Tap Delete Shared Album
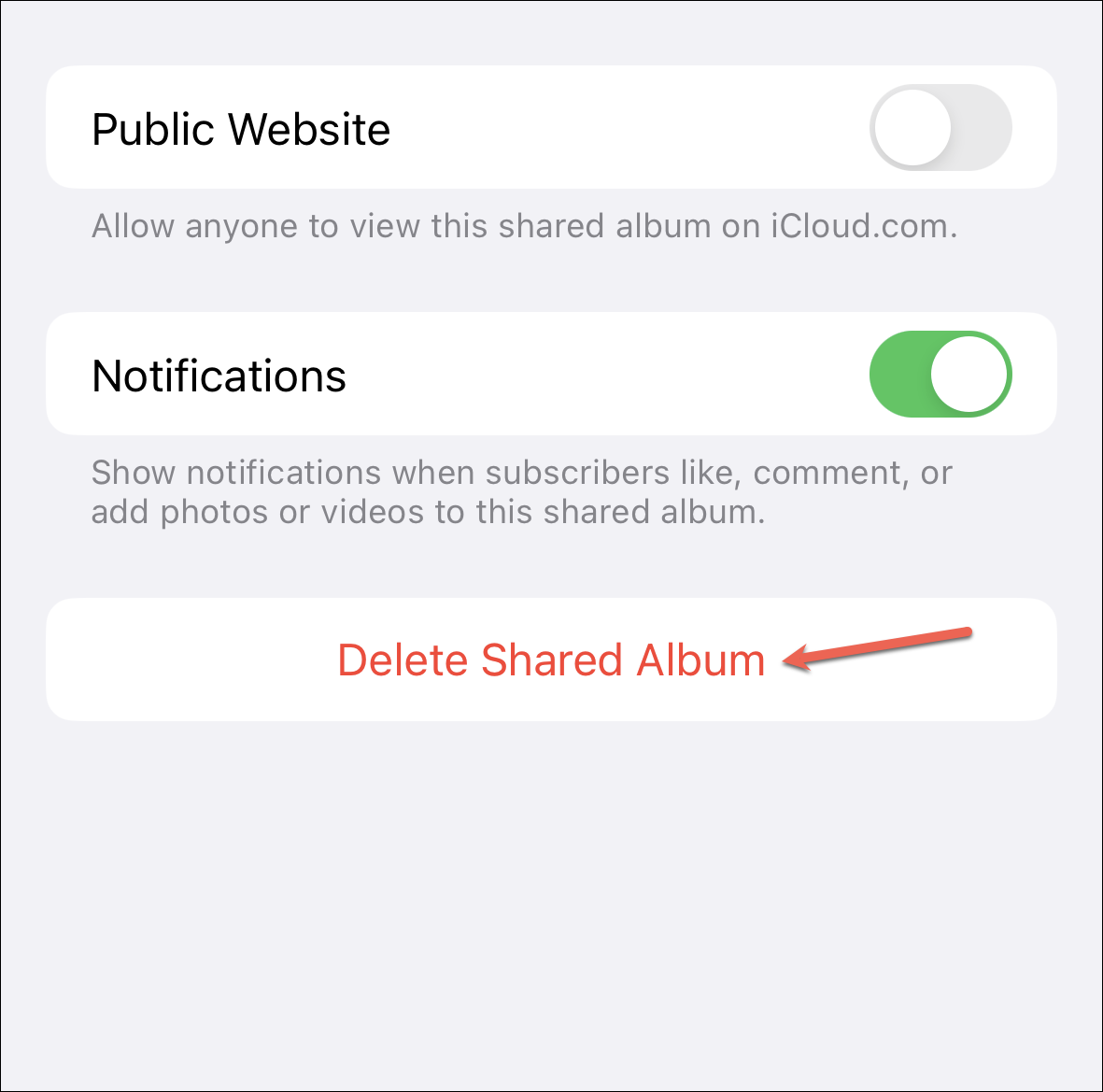Viewport: 1103px width, 1092px height. (551, 660)
